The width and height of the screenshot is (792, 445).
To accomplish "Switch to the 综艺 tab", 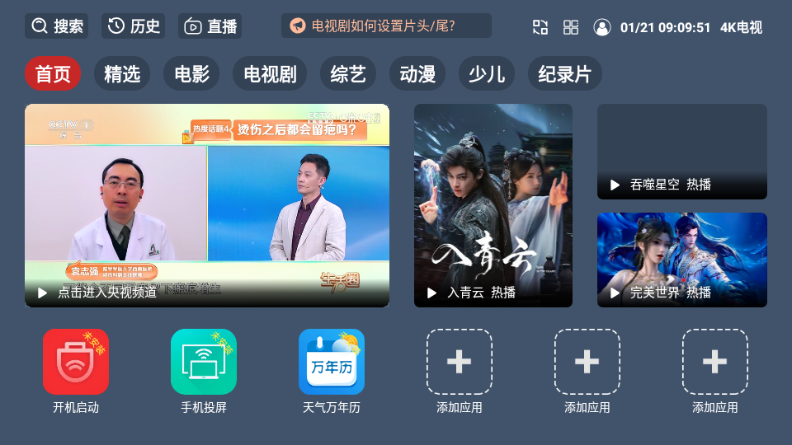I will [349, 74].
